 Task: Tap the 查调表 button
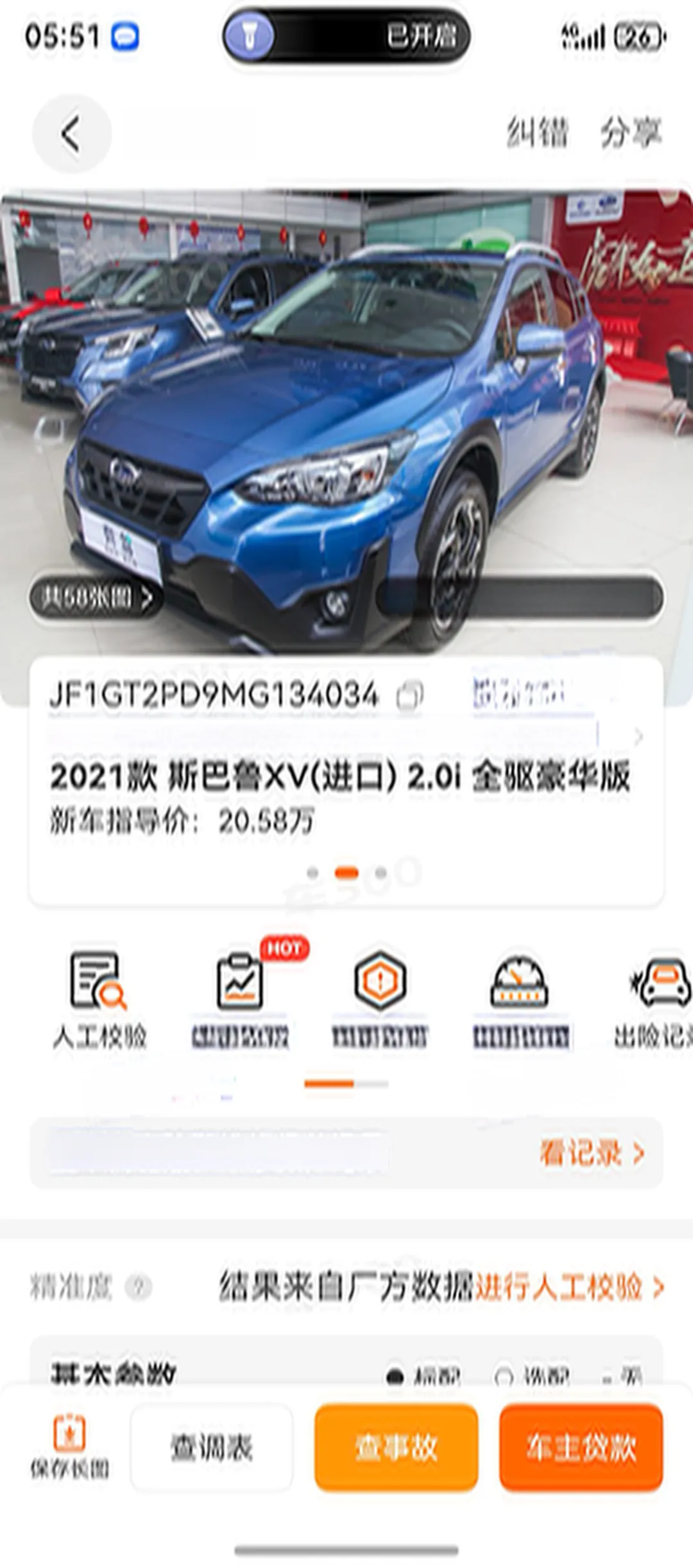212,1448
